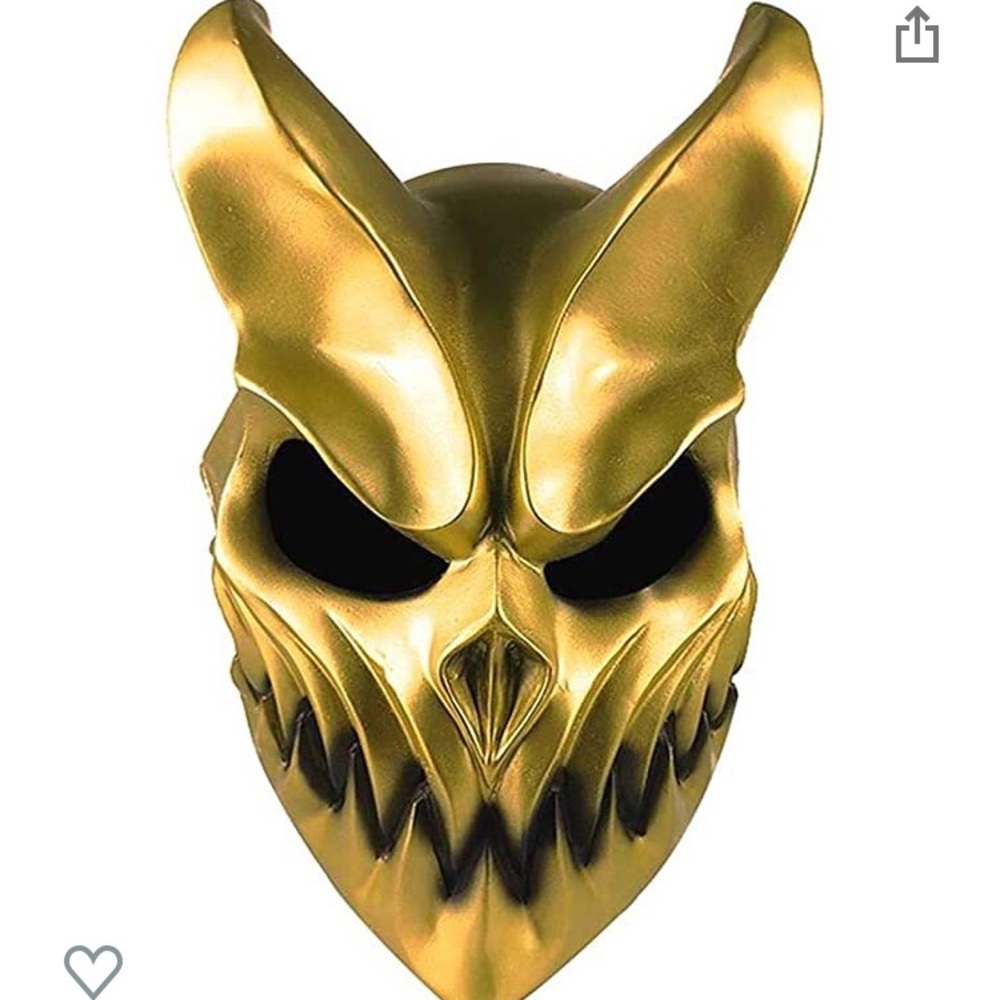The image size is (1000, 1000).
Task: Share this product via the share icon
Action: pyautogui.click(x=916, y=36)
